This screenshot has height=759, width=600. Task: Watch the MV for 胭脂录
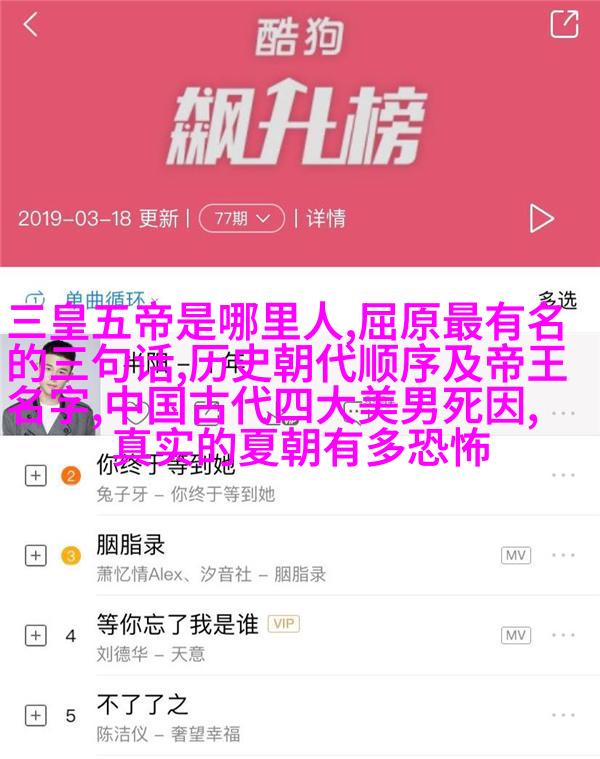coord(515,555)
